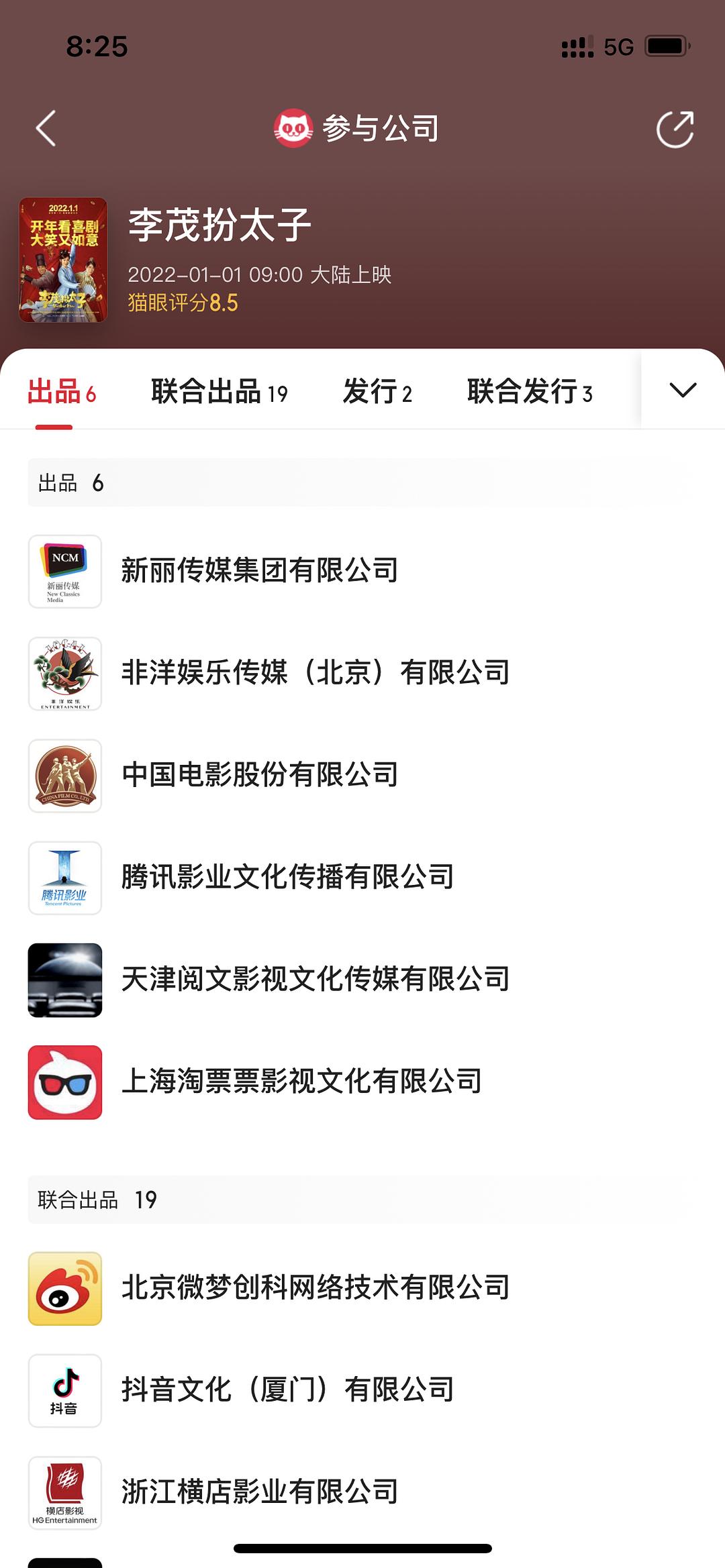725x1568 pixels.
Task: Open 非洋娱乐传媒（北京）有限公司
Action: (x=316, y=673)
